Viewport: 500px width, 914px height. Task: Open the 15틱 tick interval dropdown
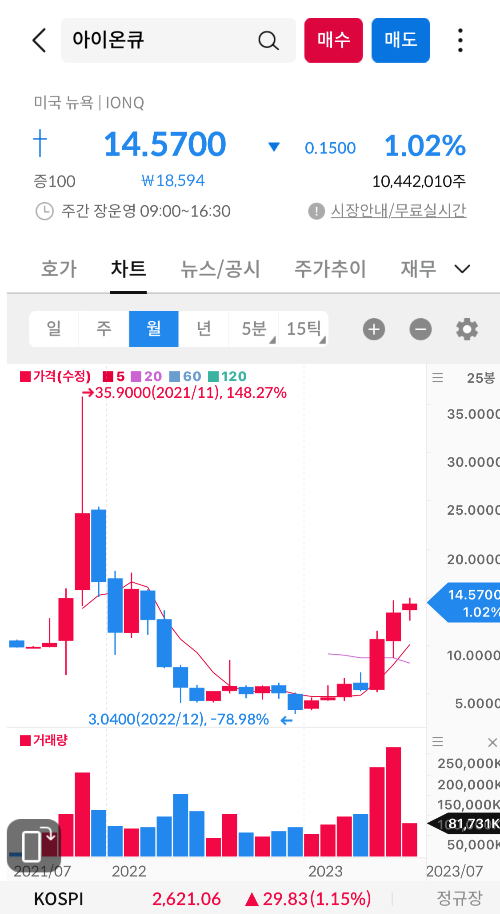click(304, 329)
